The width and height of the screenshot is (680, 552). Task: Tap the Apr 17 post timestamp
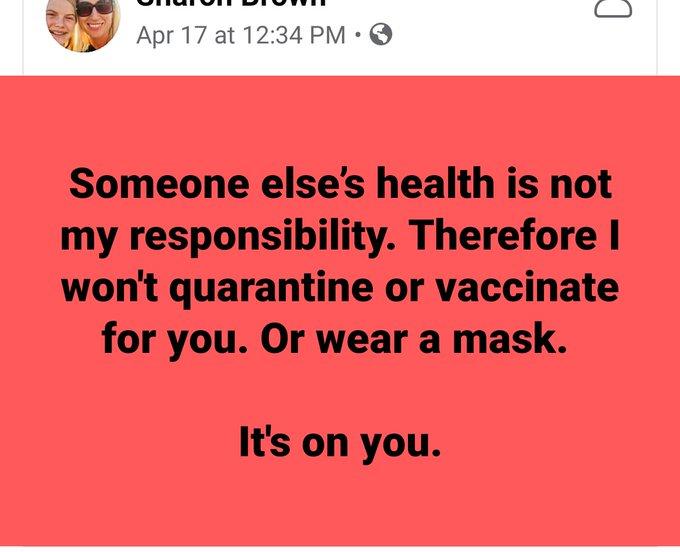pyautogui.click(x=239, y=35)
